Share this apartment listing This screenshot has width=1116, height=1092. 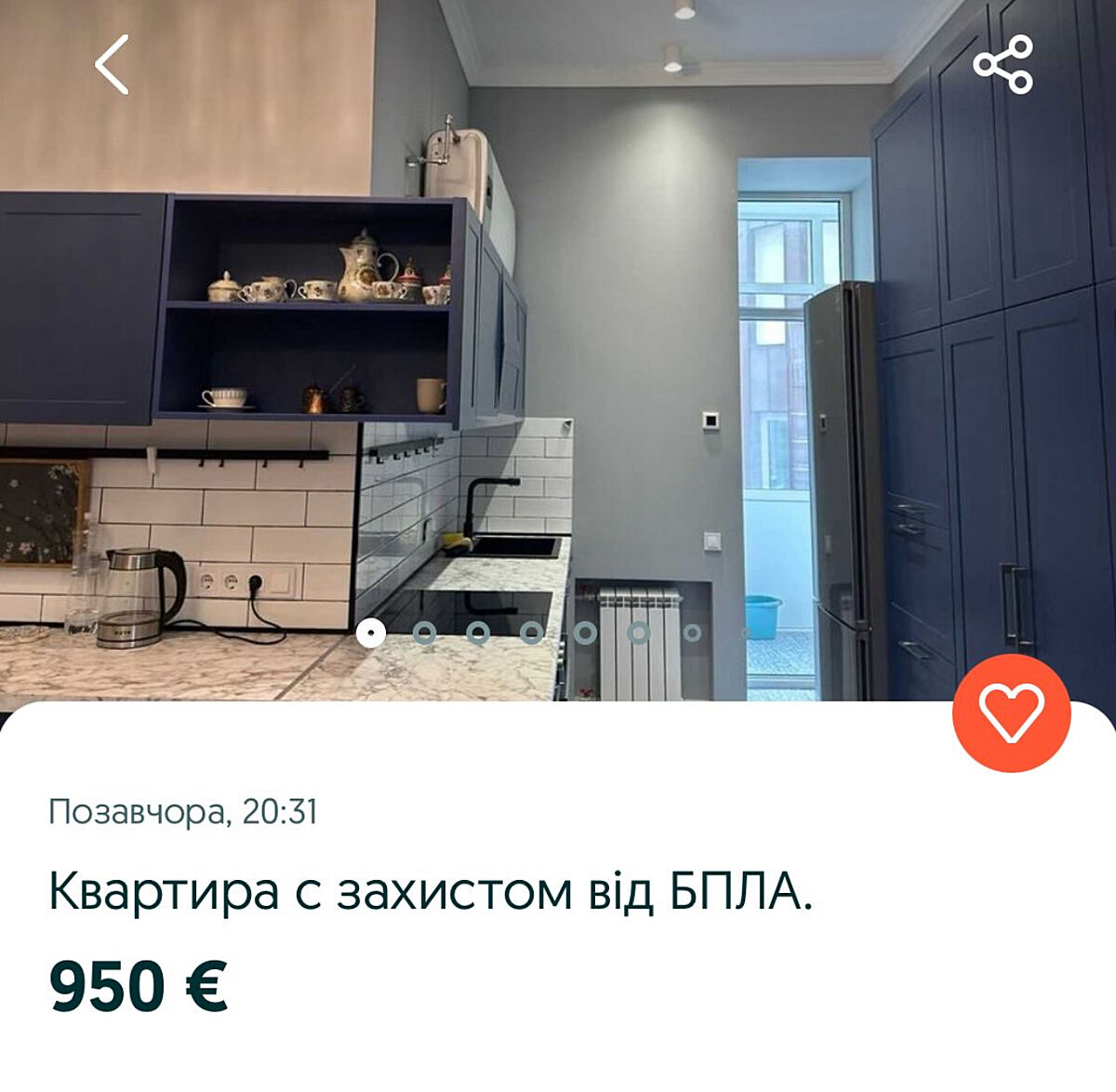coord(1003,64)
